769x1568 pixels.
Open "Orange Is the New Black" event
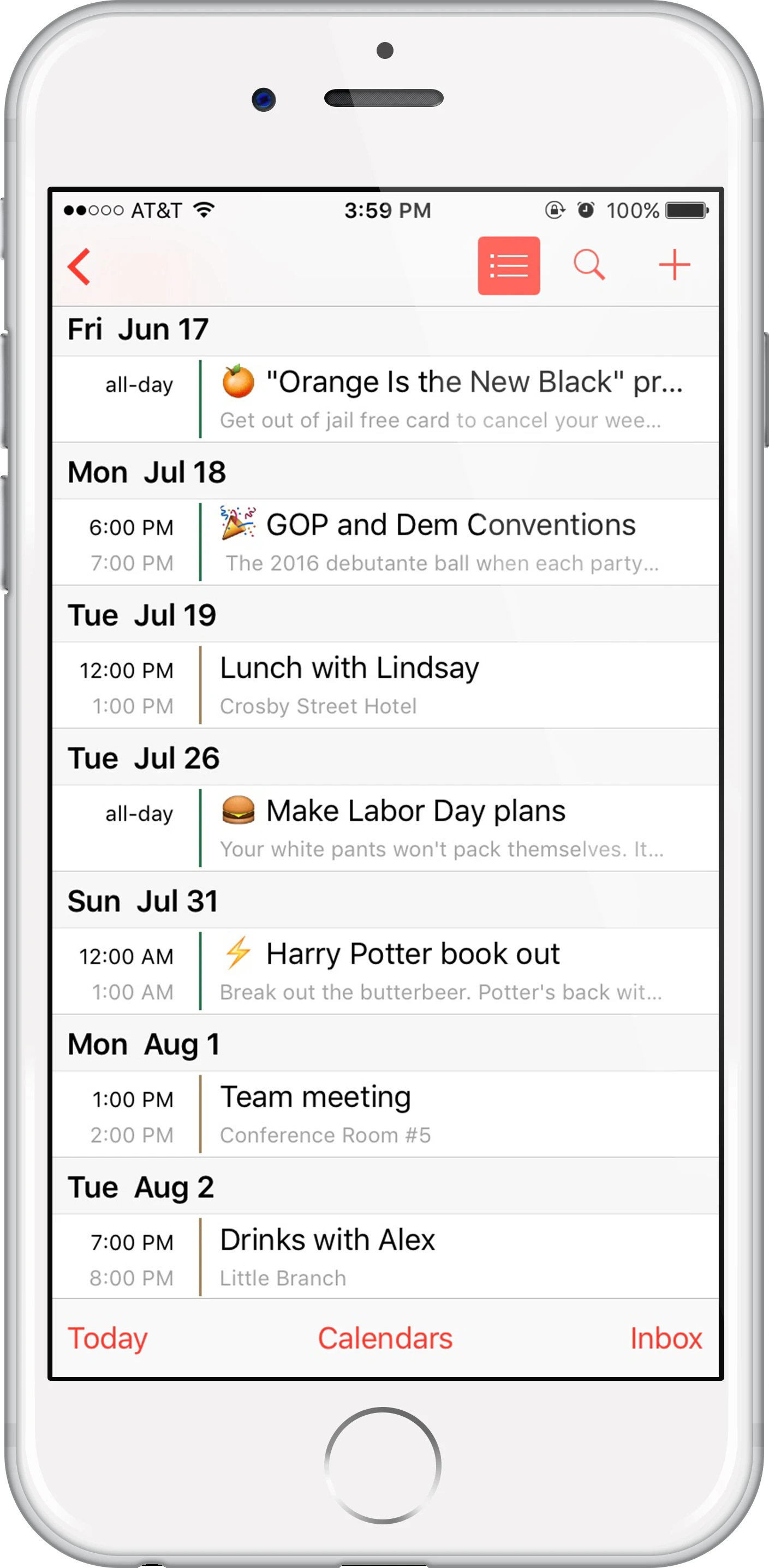451,400
